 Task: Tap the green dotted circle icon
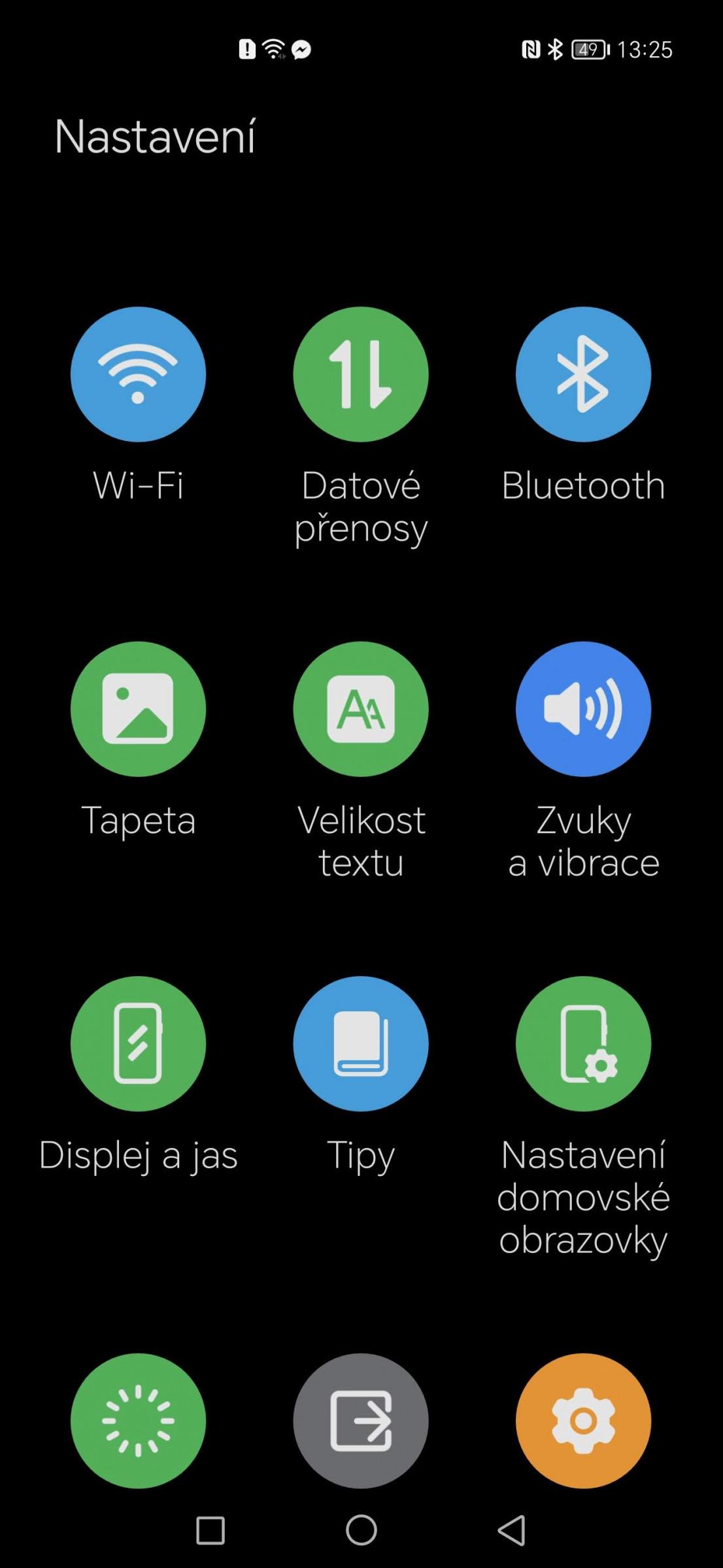click(138, 1420)
